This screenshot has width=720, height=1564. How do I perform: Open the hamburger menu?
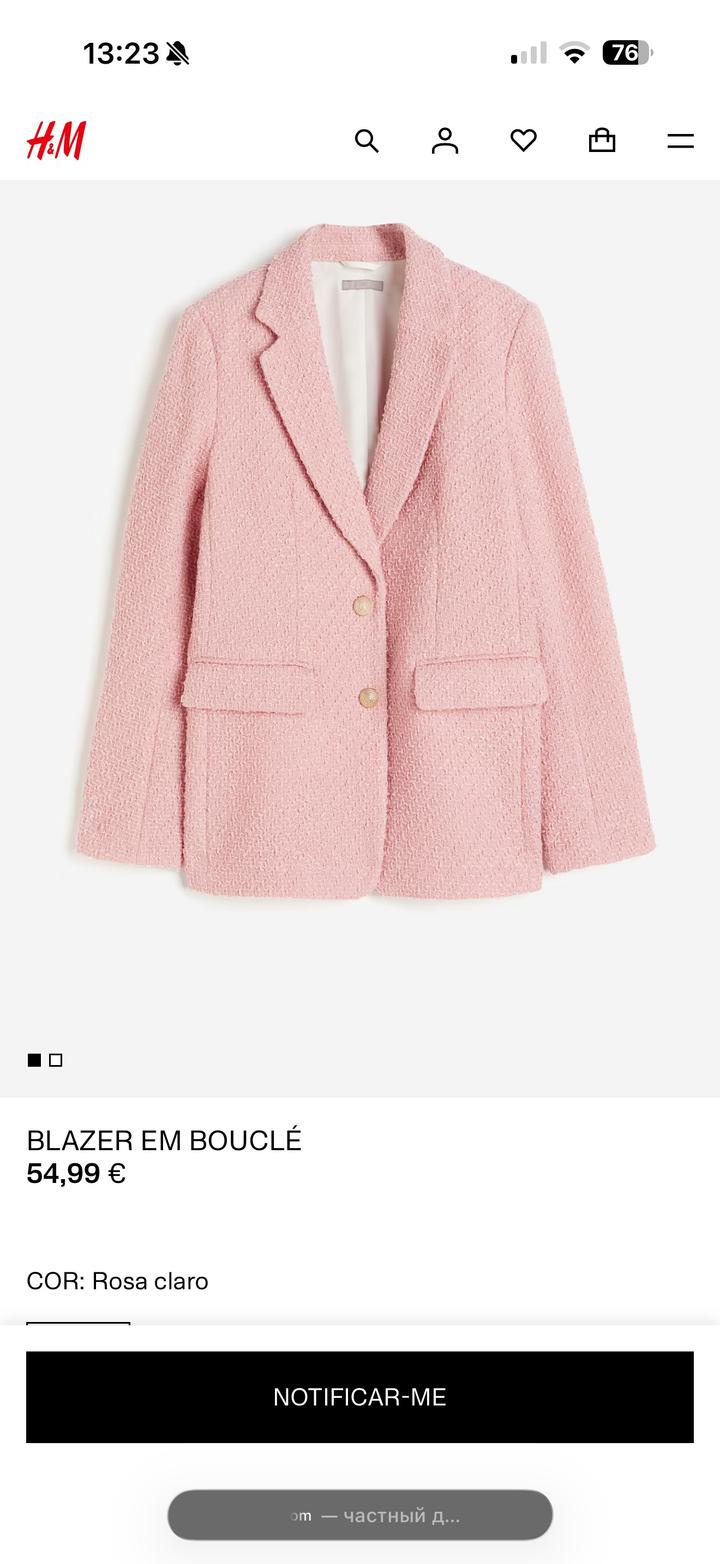click(x=680, y=141)
